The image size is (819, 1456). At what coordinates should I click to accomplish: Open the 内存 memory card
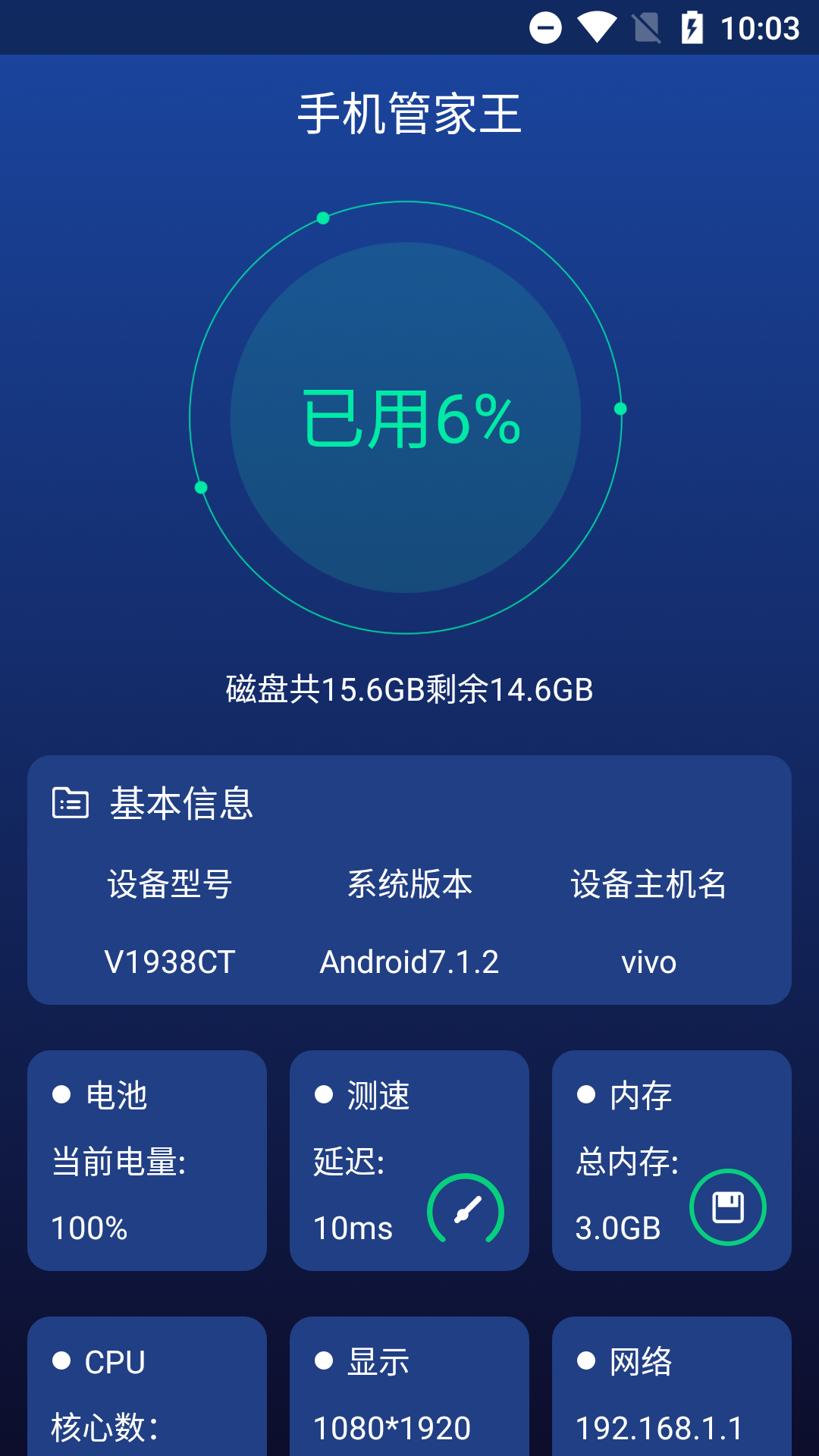(672, 1160)
